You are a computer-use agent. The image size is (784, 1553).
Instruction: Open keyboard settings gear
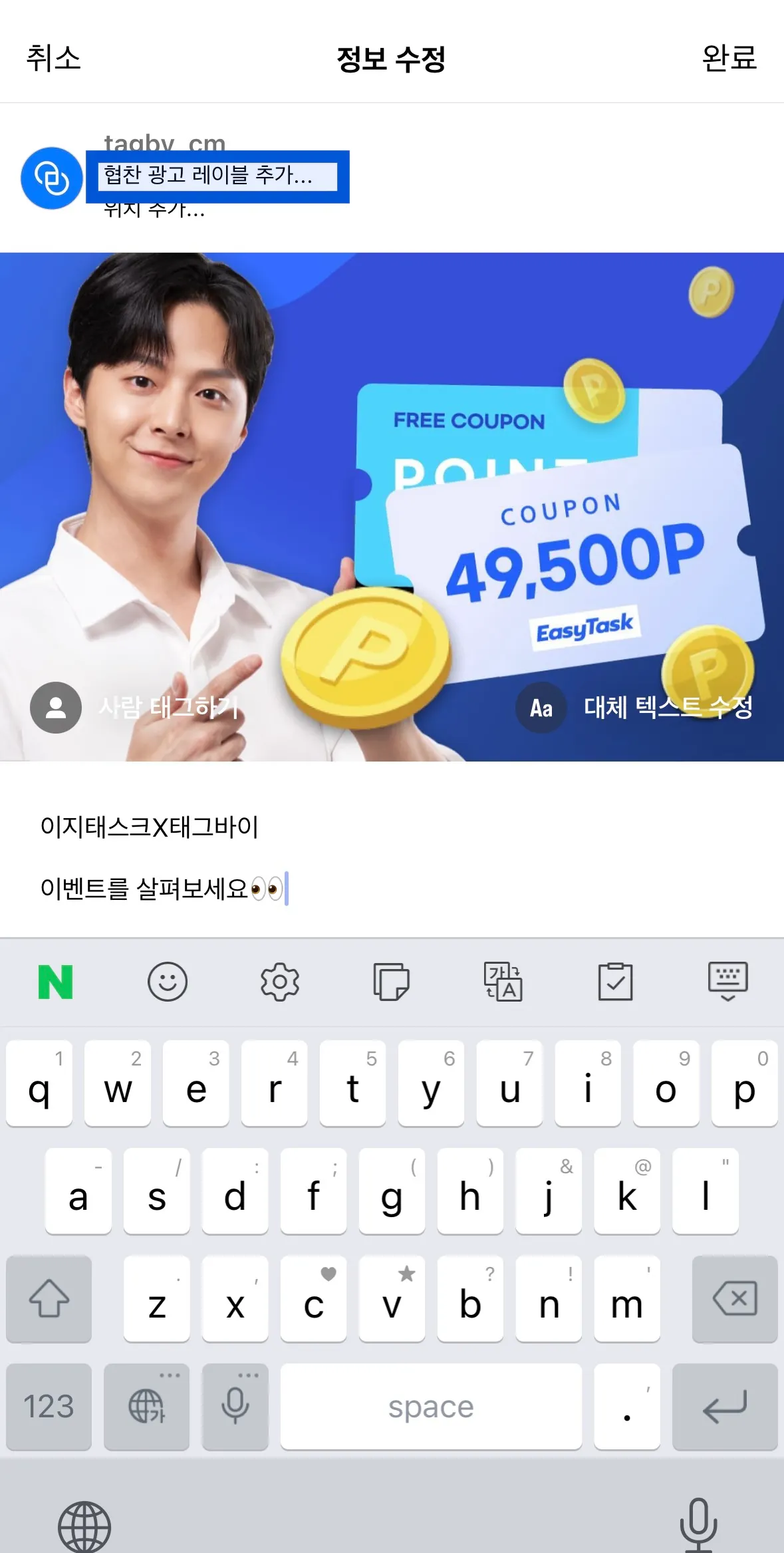click(x=279, y=982)
